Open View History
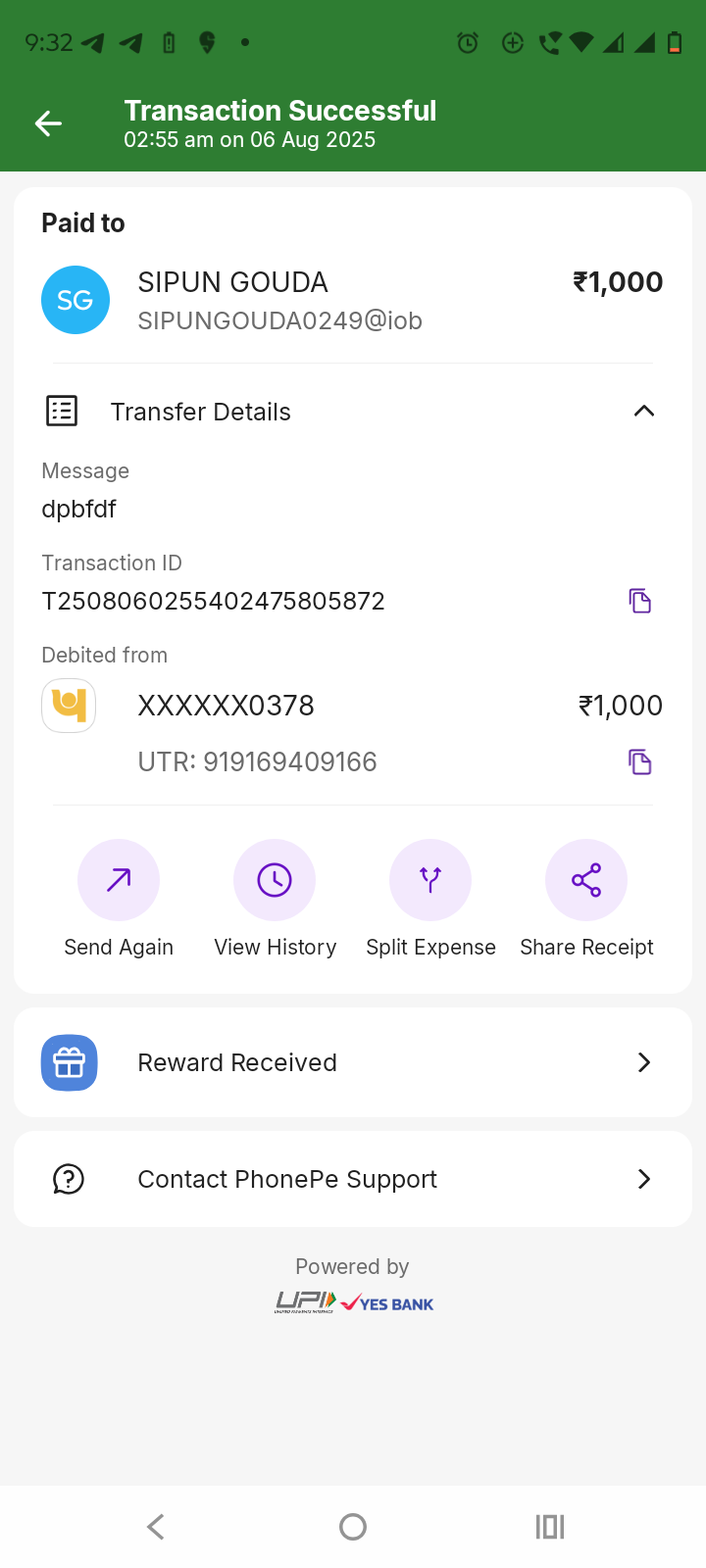Screen dimensions: 706x1568 tap(275, 880)
